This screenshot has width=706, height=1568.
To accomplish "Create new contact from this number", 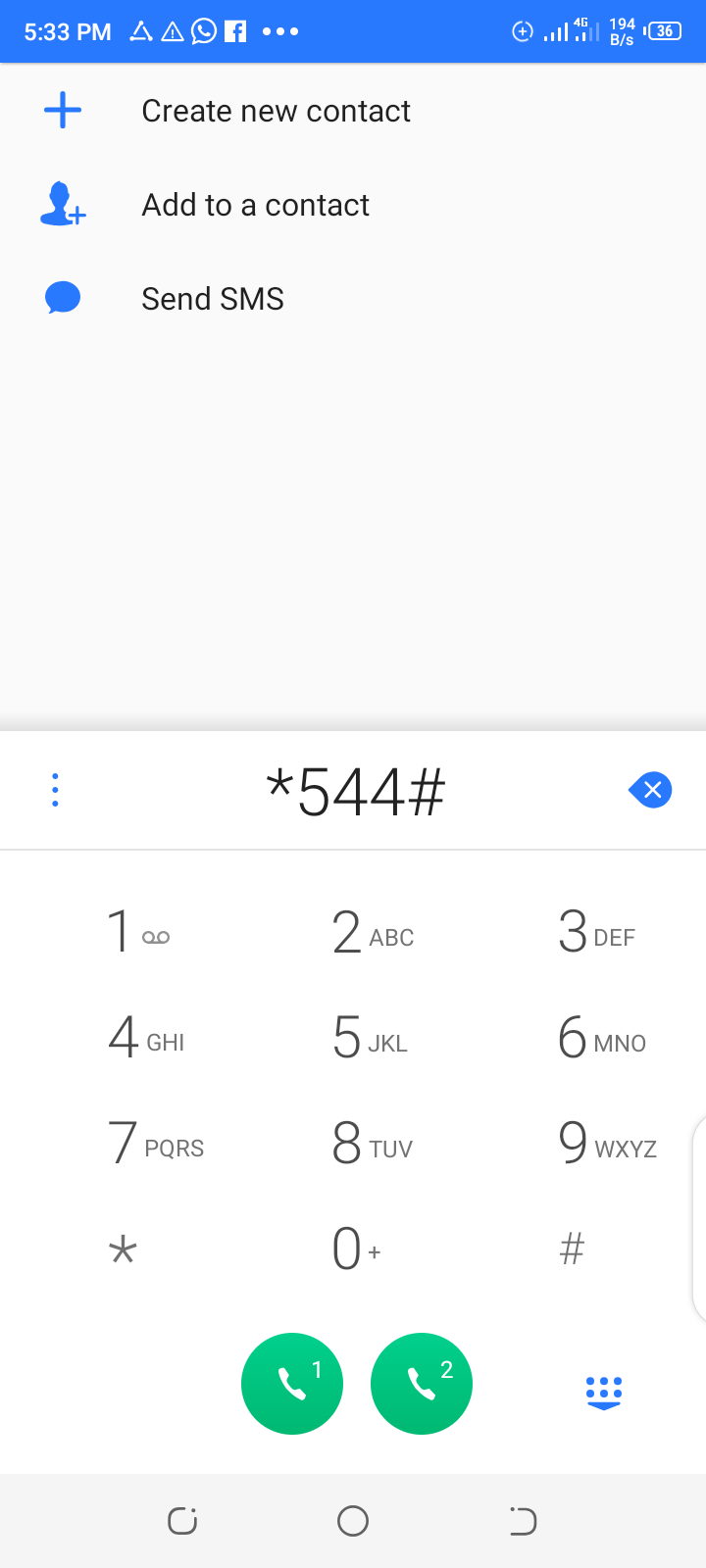I will pos(353,111).
